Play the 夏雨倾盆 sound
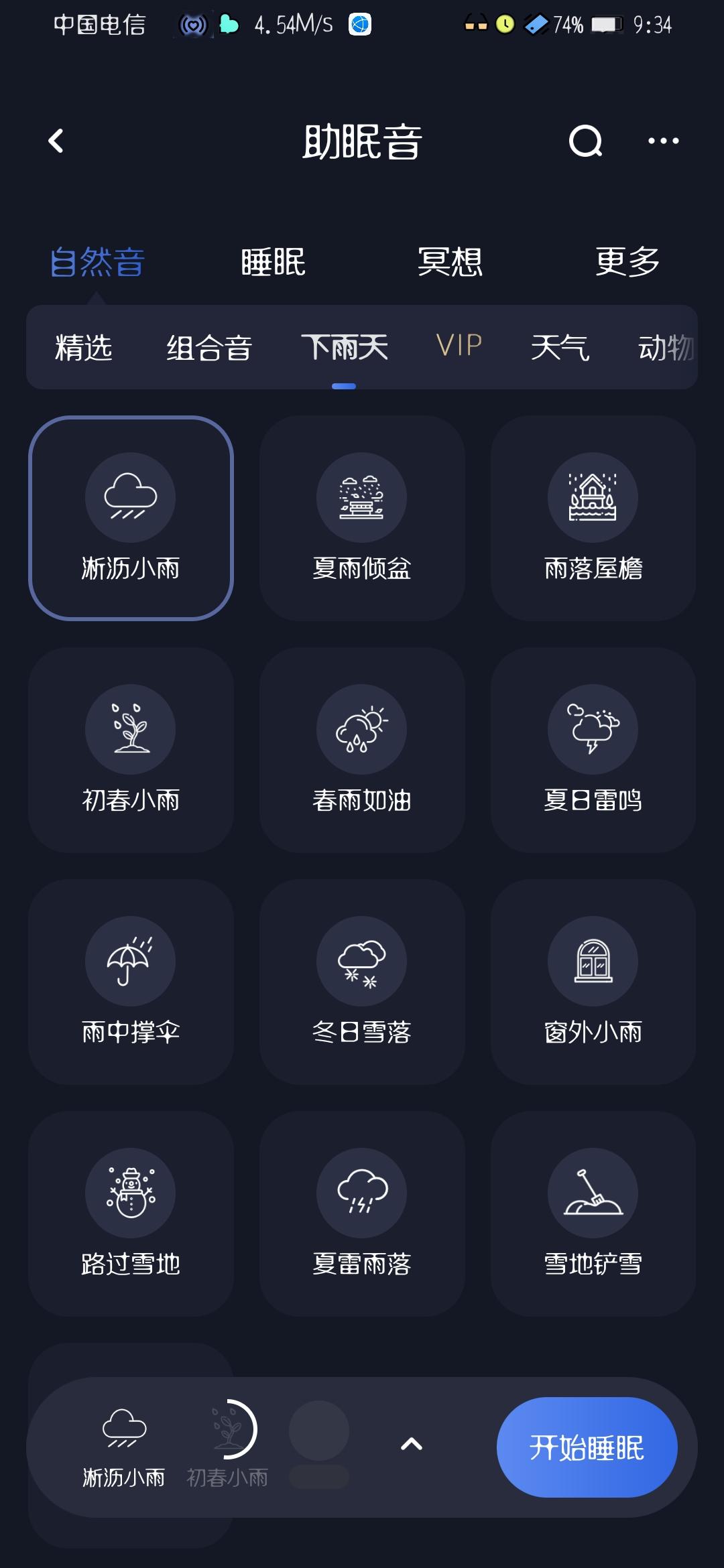Screen dimensions: 724x1568 [362, 518]
